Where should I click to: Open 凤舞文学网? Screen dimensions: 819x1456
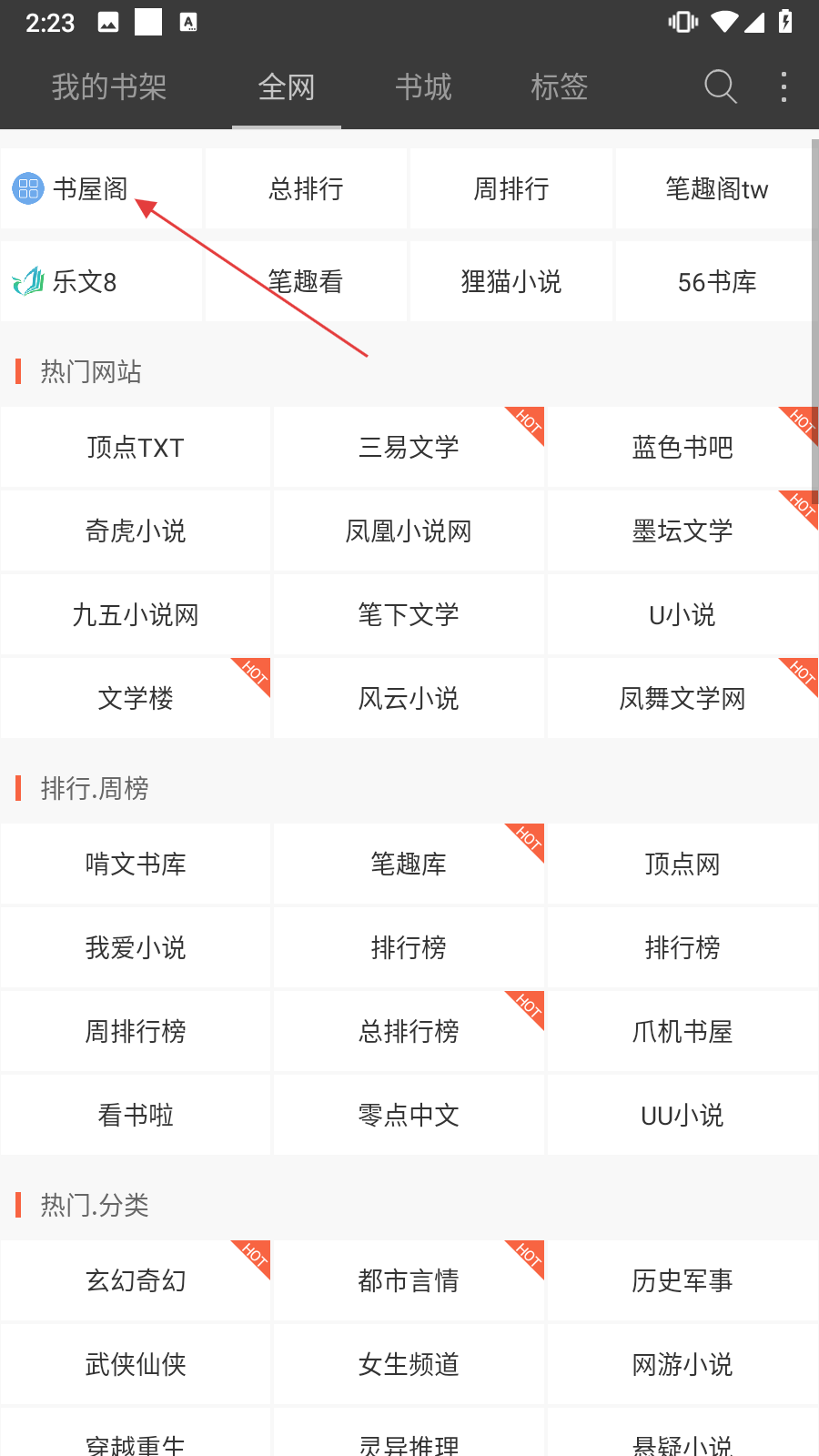(682, 698)
